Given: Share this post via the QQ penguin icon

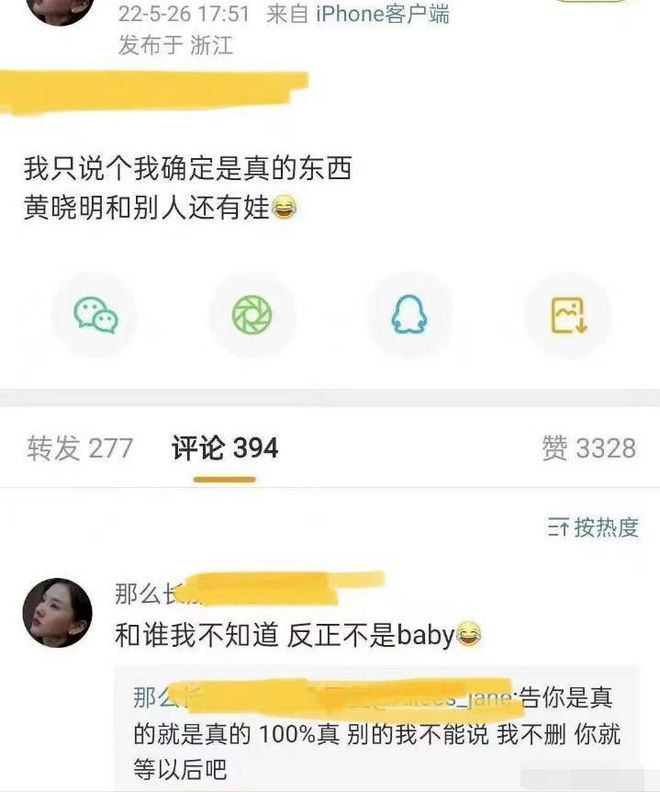Looking at the screenshot, I should tap(409, 315).
